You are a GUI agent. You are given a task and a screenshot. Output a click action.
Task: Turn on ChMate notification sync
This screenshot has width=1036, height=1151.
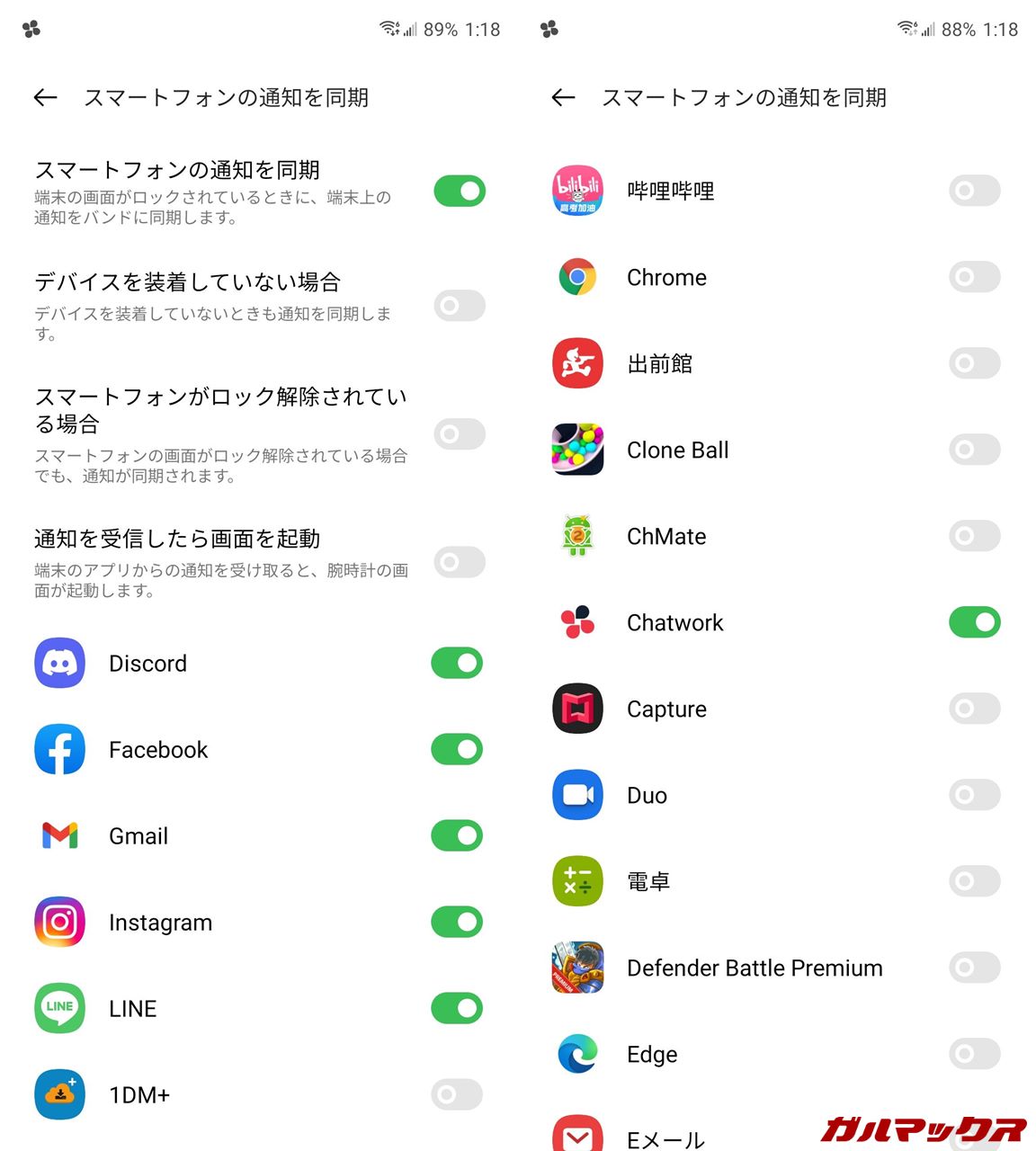975,536
